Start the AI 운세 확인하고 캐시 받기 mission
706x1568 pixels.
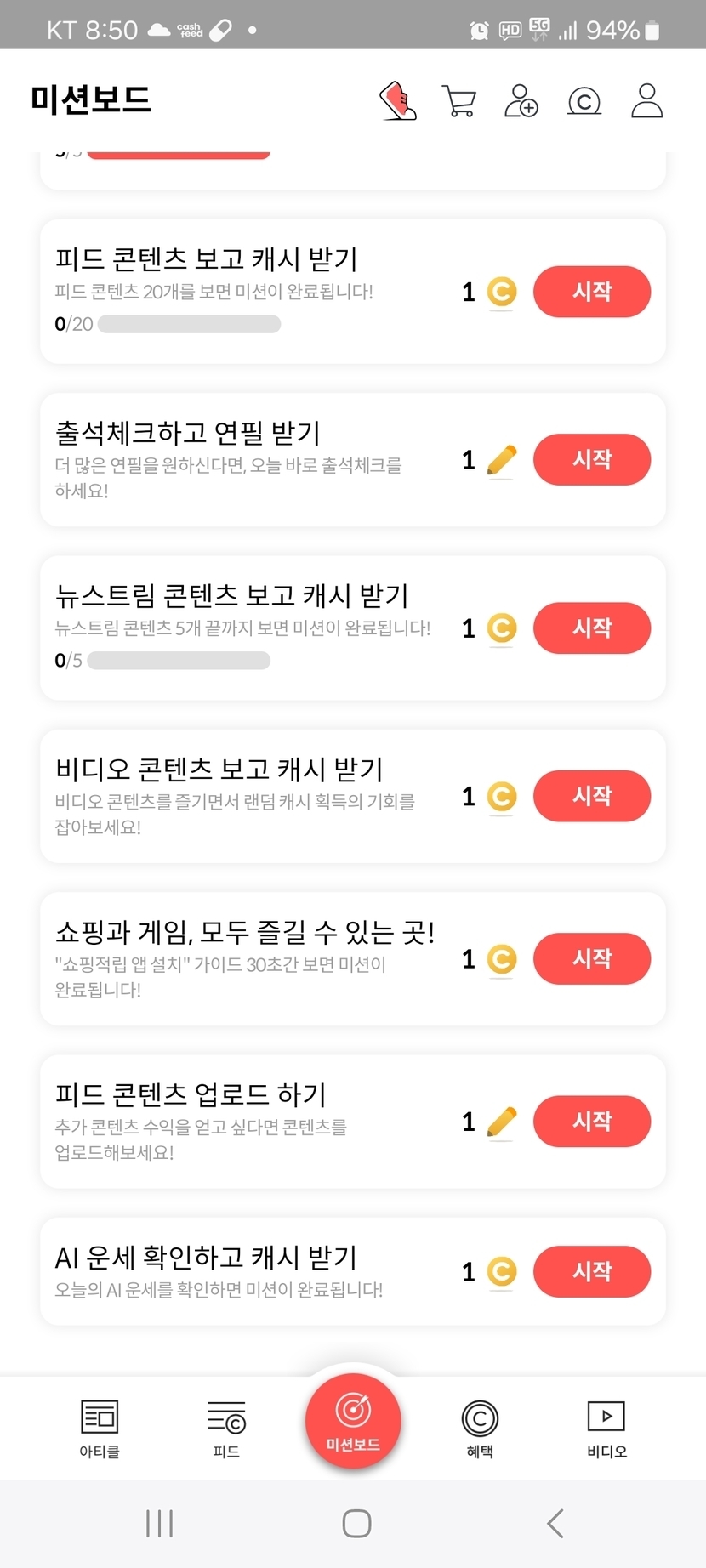point(592,1271)
